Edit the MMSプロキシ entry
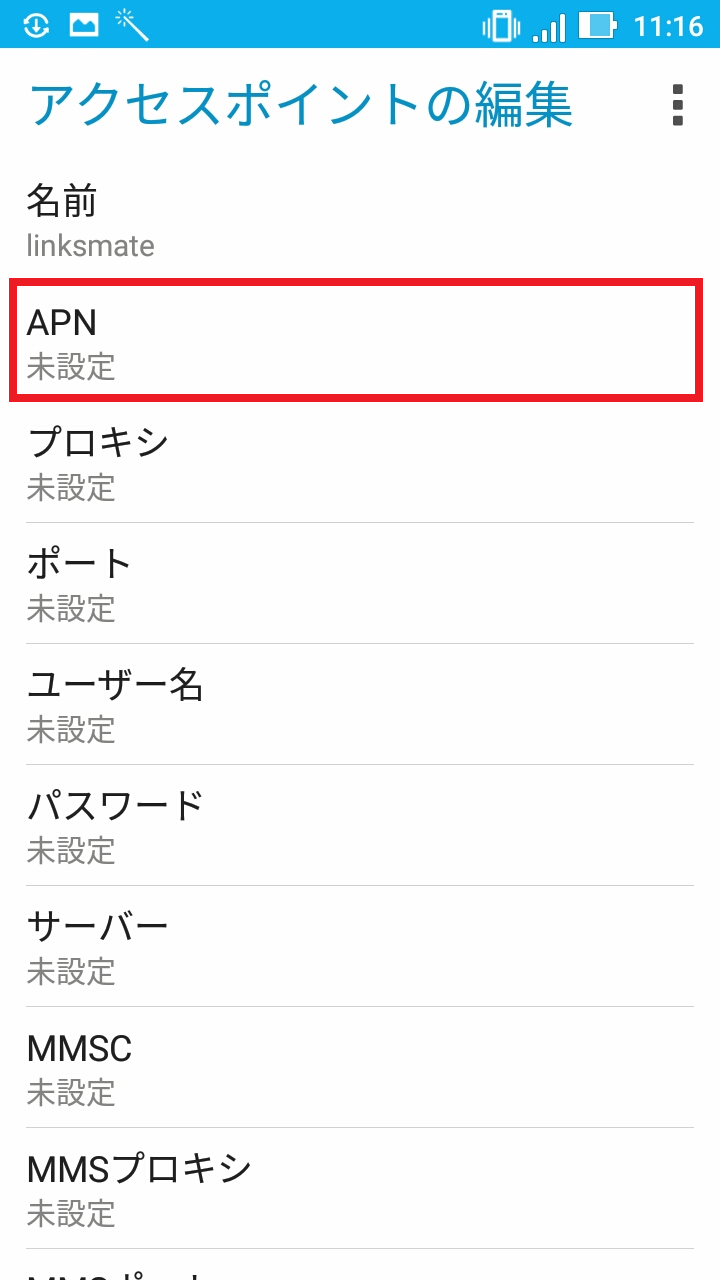 [x=360, y=1188]
